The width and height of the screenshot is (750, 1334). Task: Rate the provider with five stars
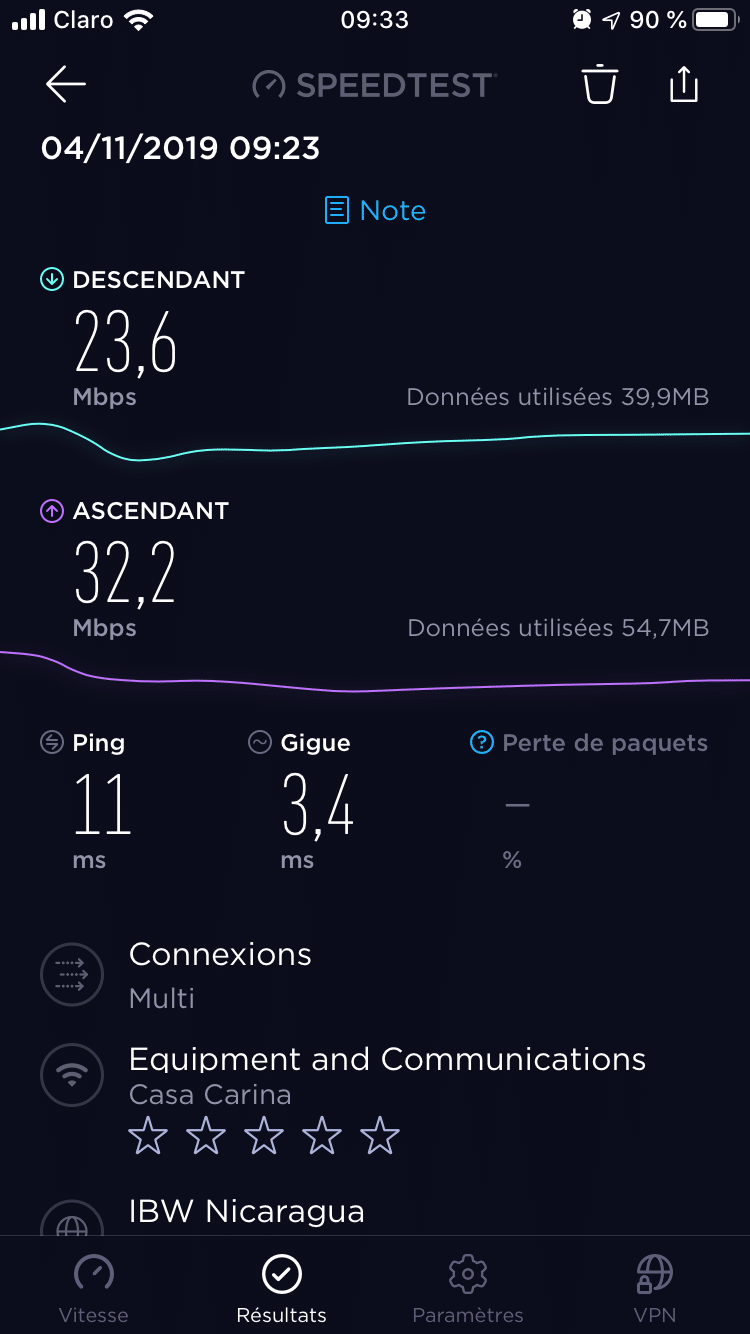[x=380, y=1137]
